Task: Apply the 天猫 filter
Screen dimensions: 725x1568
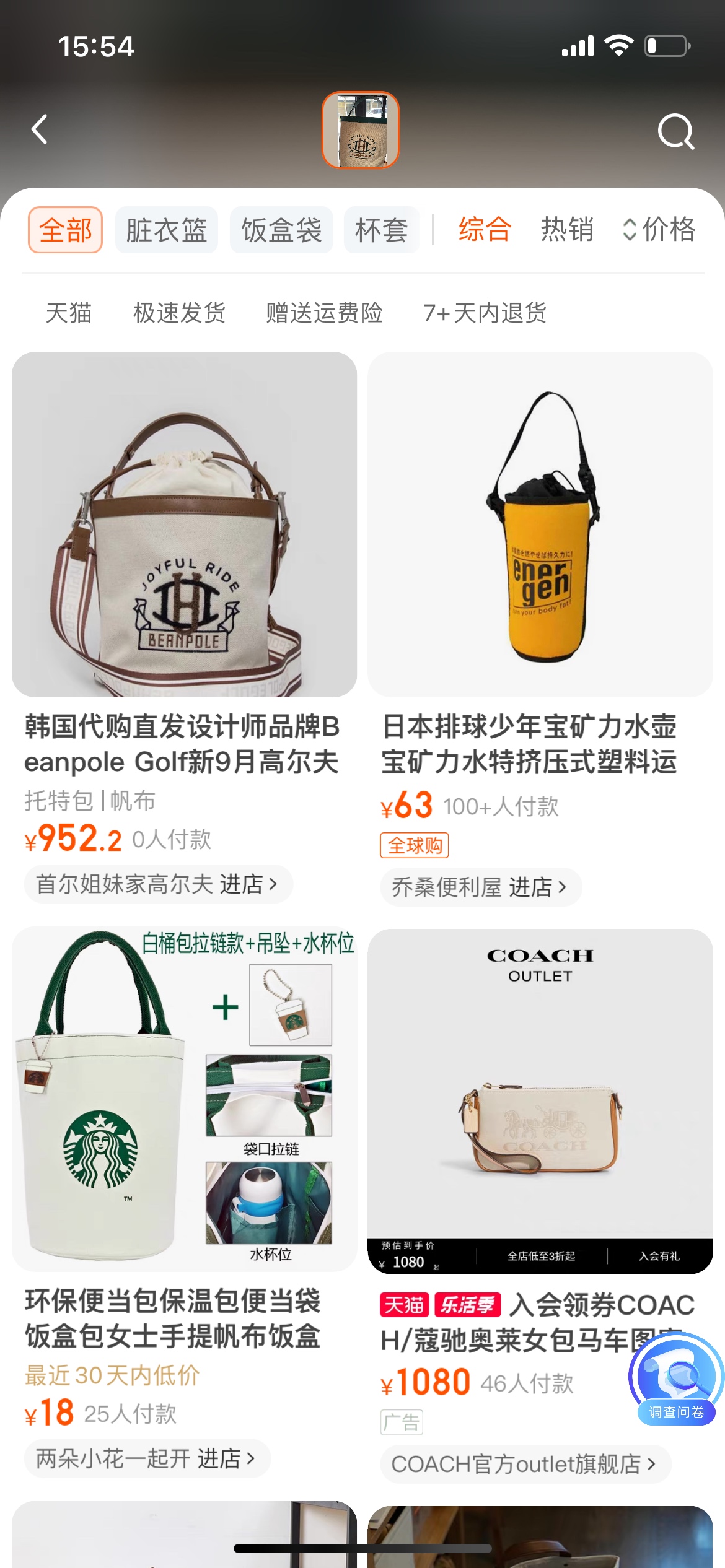Action: click(x=69, y=313)
